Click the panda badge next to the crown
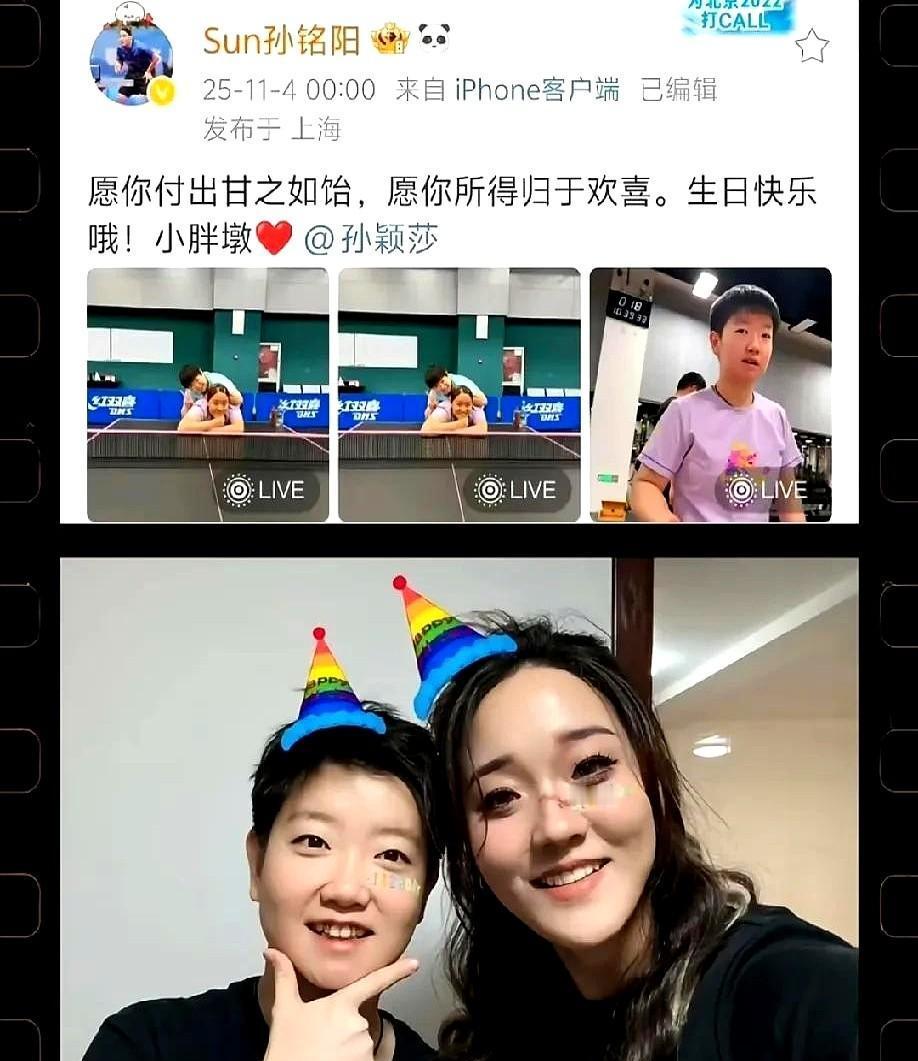 (433, 38)
